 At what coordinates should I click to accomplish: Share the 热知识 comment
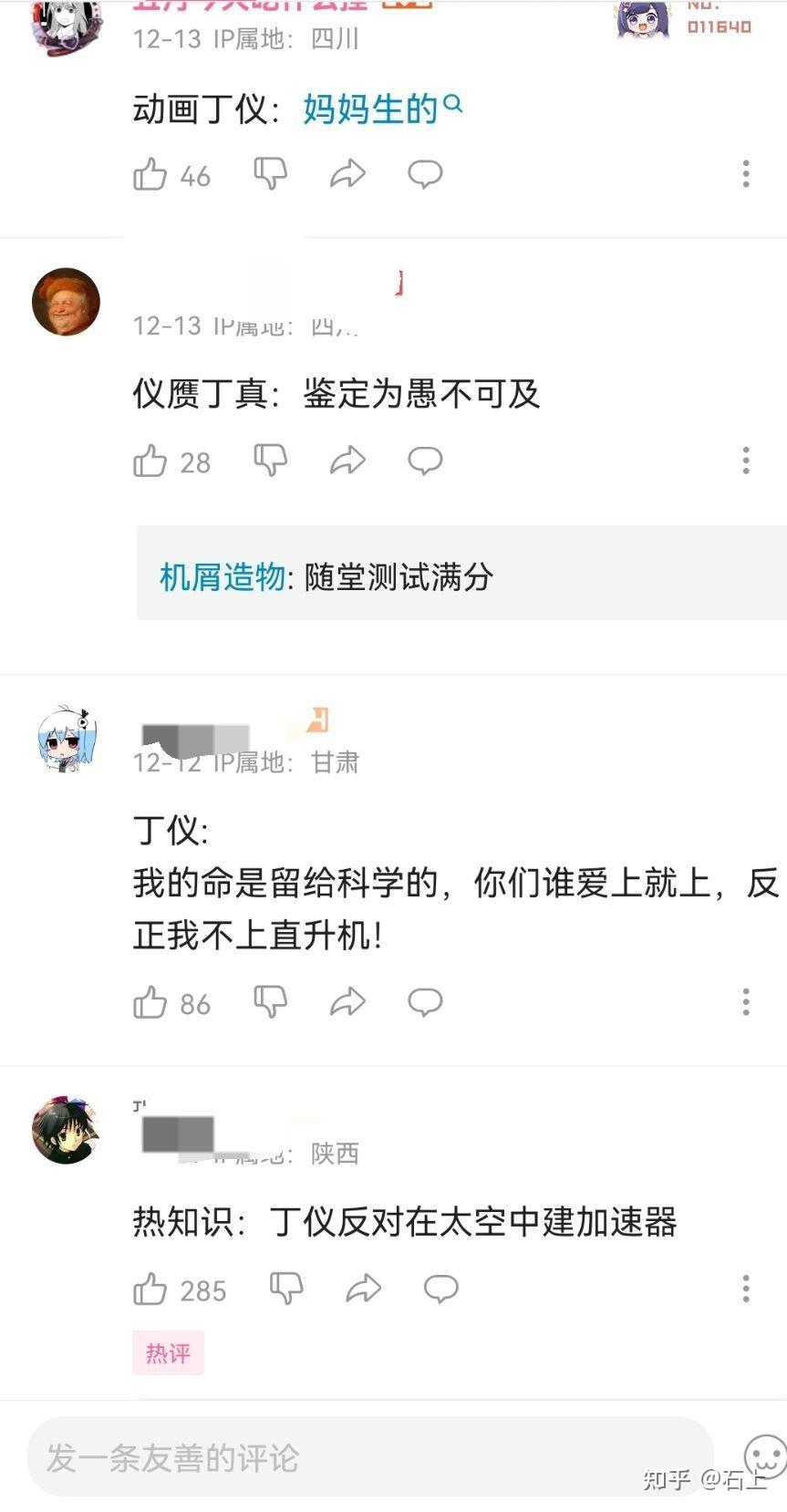pyautogui.click(x=363, y=1289)
